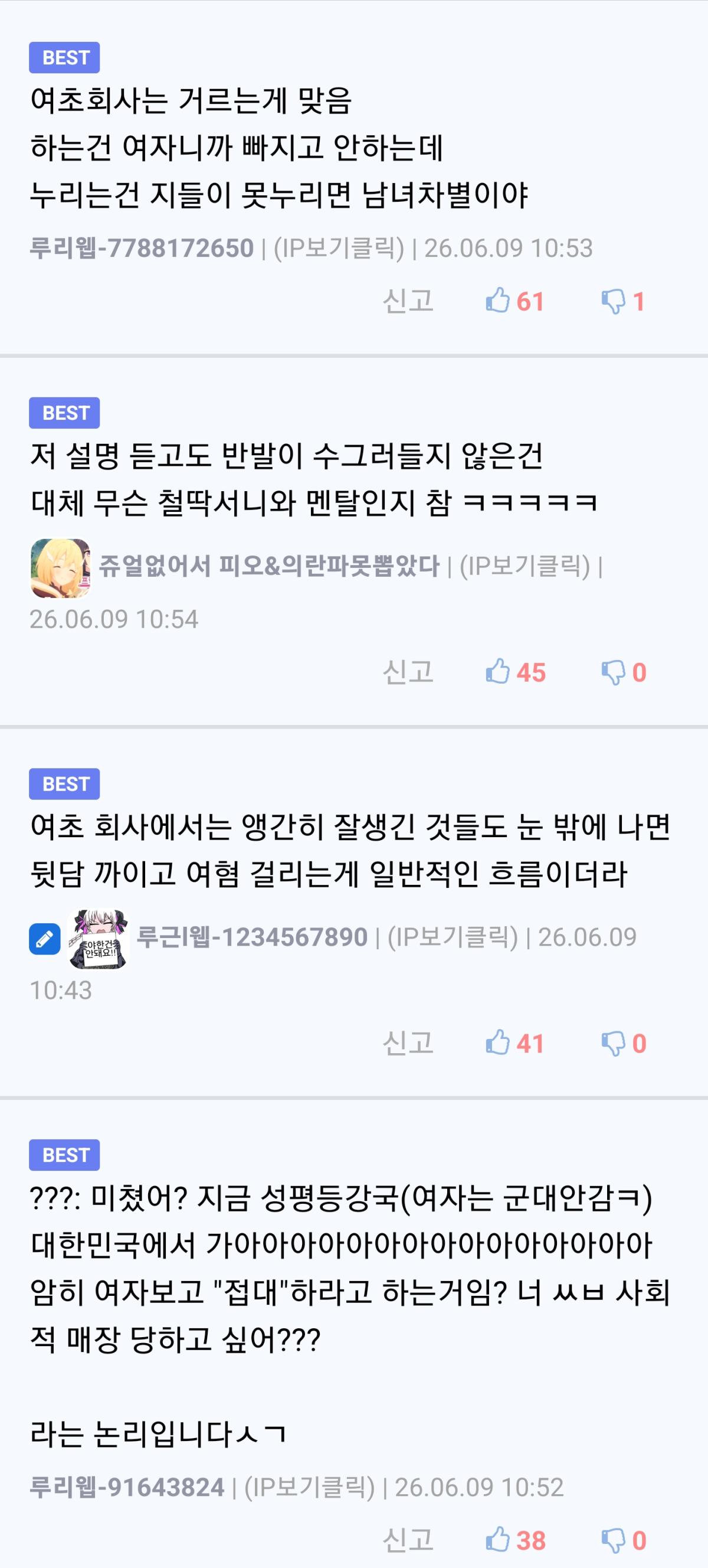The width and height of the screenshot is (708, 1568).
Task: Dislike the comment with 45 upvotes
Action: [624, 672]
